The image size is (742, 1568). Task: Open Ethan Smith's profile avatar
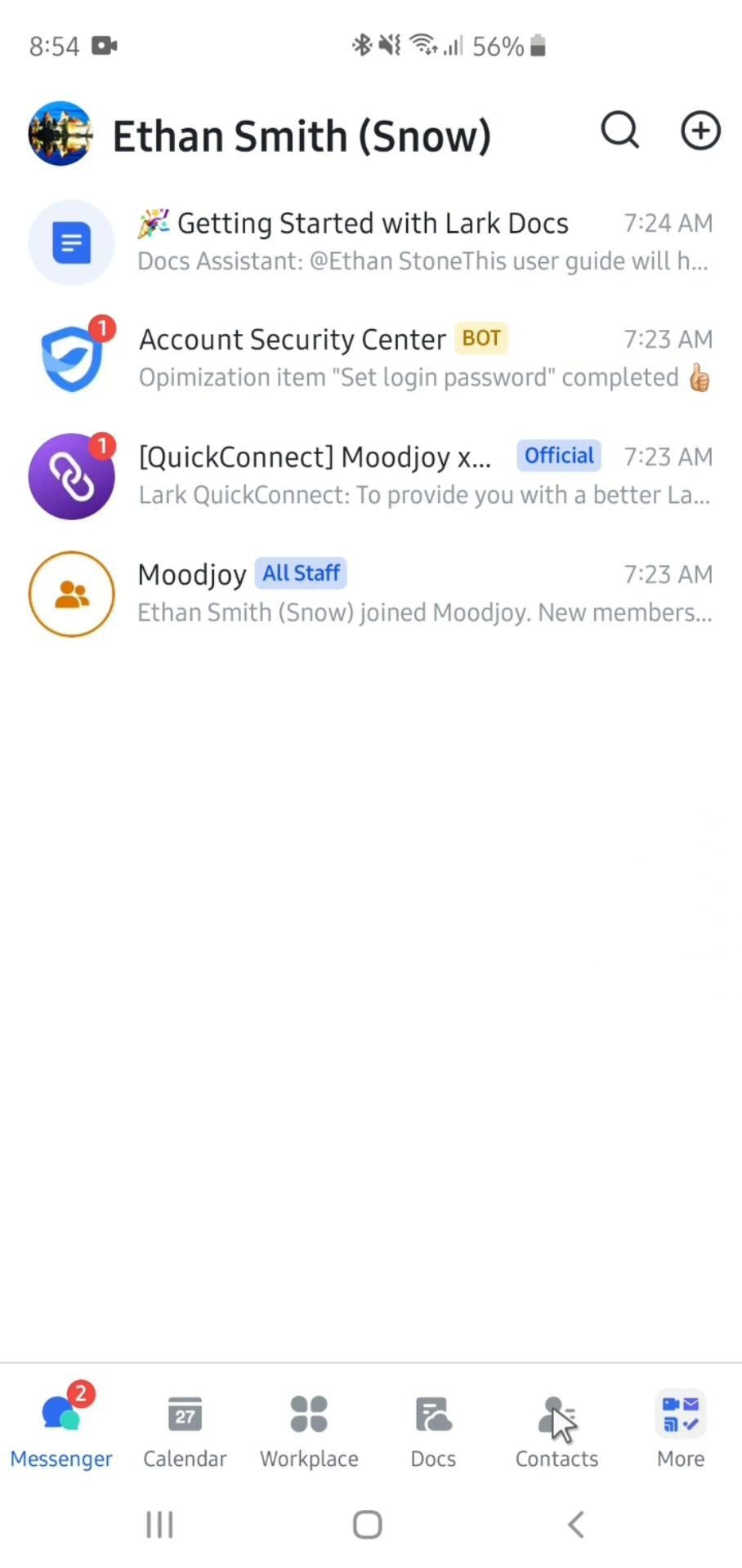[x=60, y=134]
